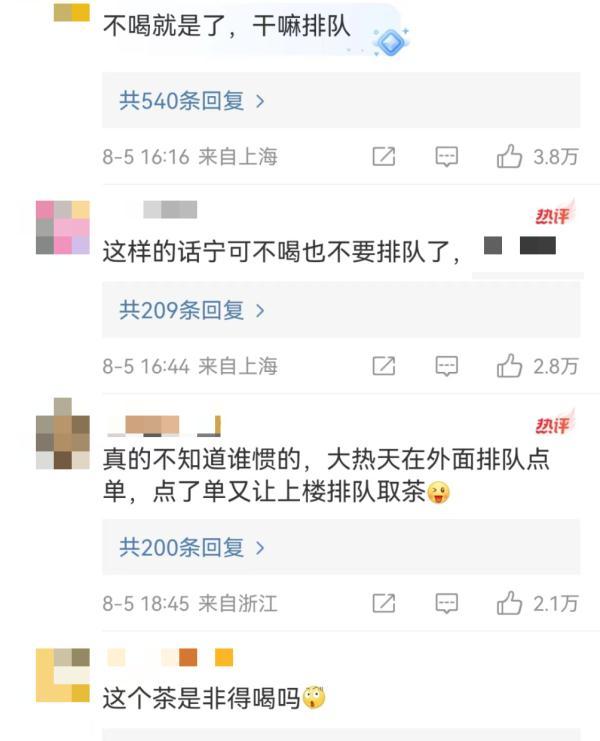Reply to the comment posted at 8-5 16:44

[447, 366]
